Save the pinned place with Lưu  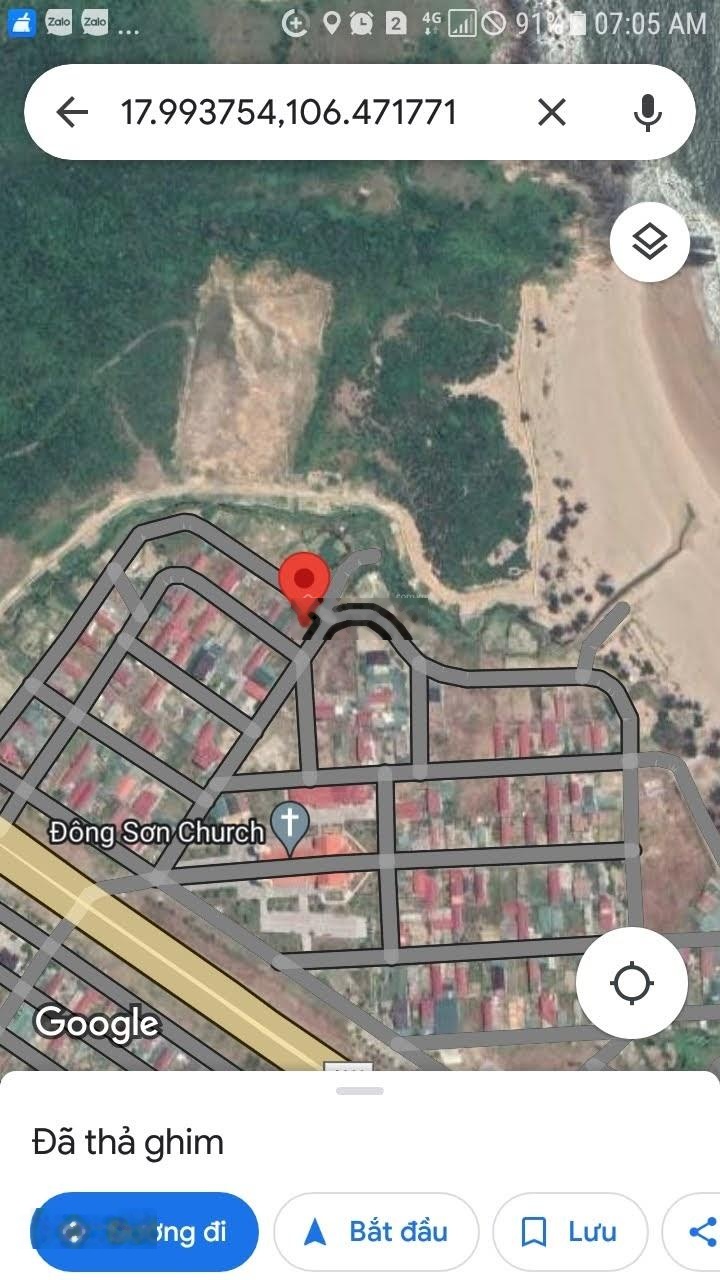(x=570, y=1232)
